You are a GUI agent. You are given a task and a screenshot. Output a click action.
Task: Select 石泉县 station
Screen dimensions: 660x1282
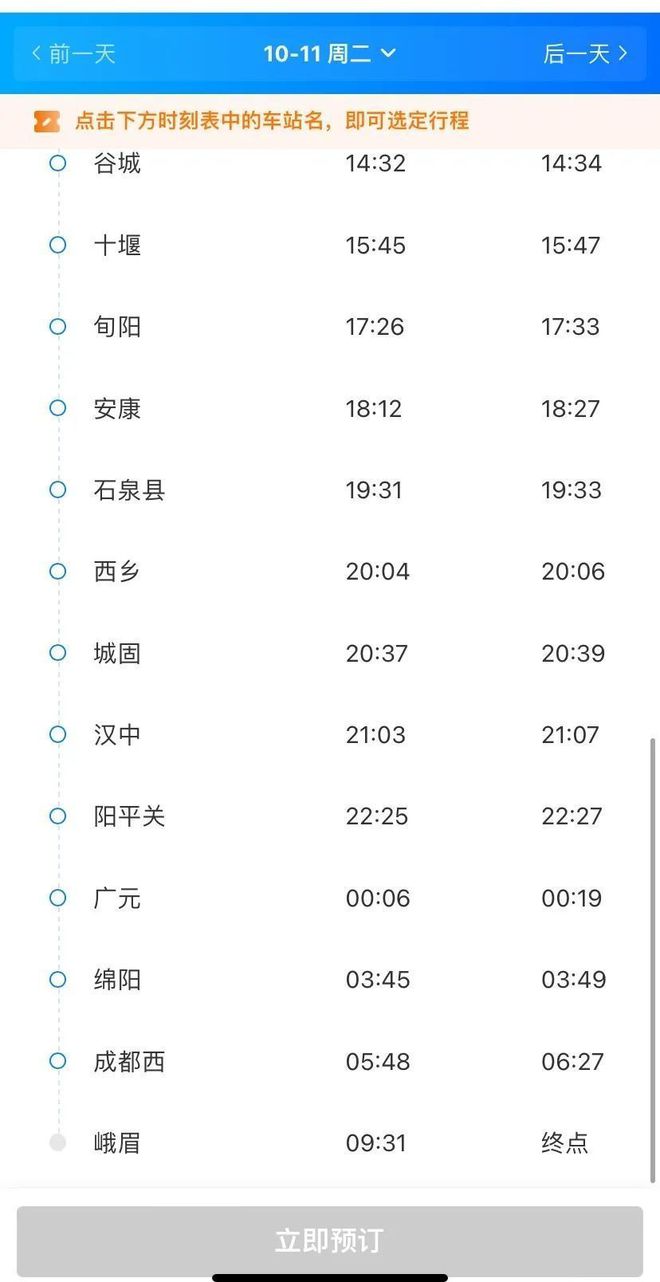129,490
